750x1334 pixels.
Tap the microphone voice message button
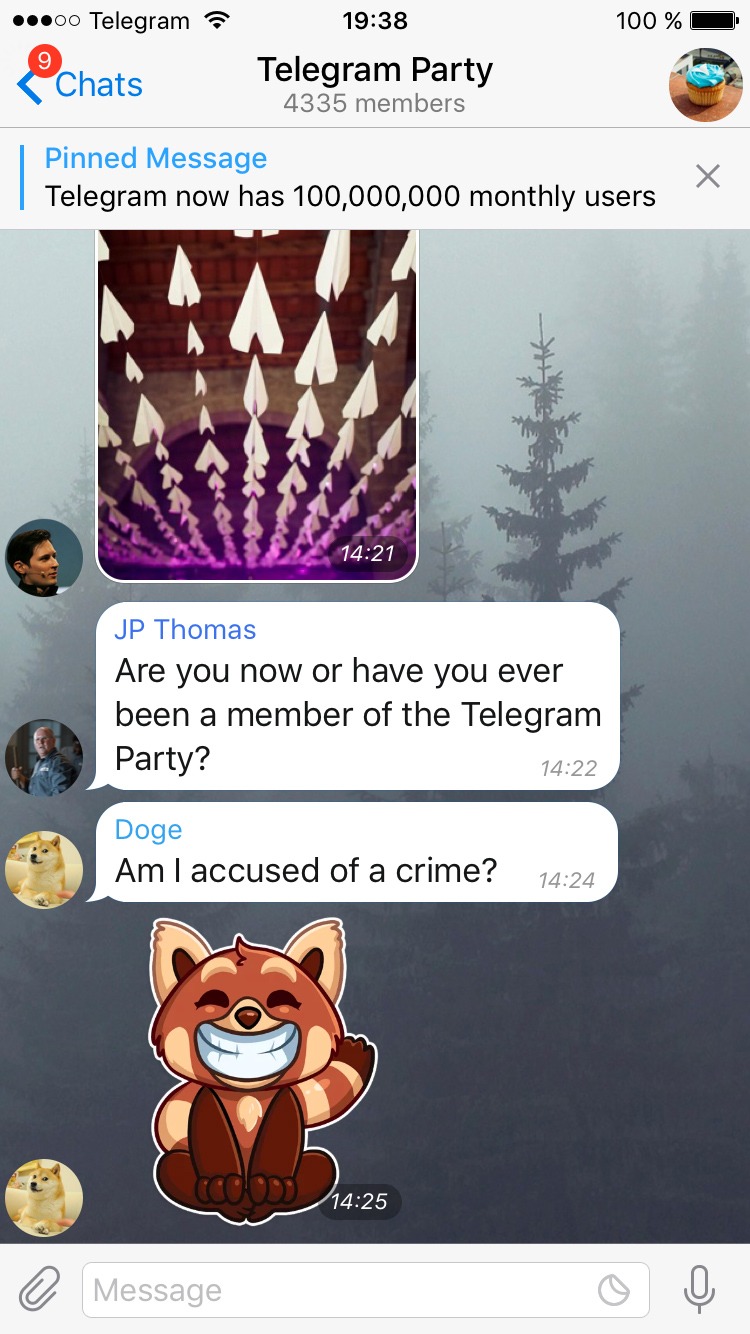click(699, 1289)
